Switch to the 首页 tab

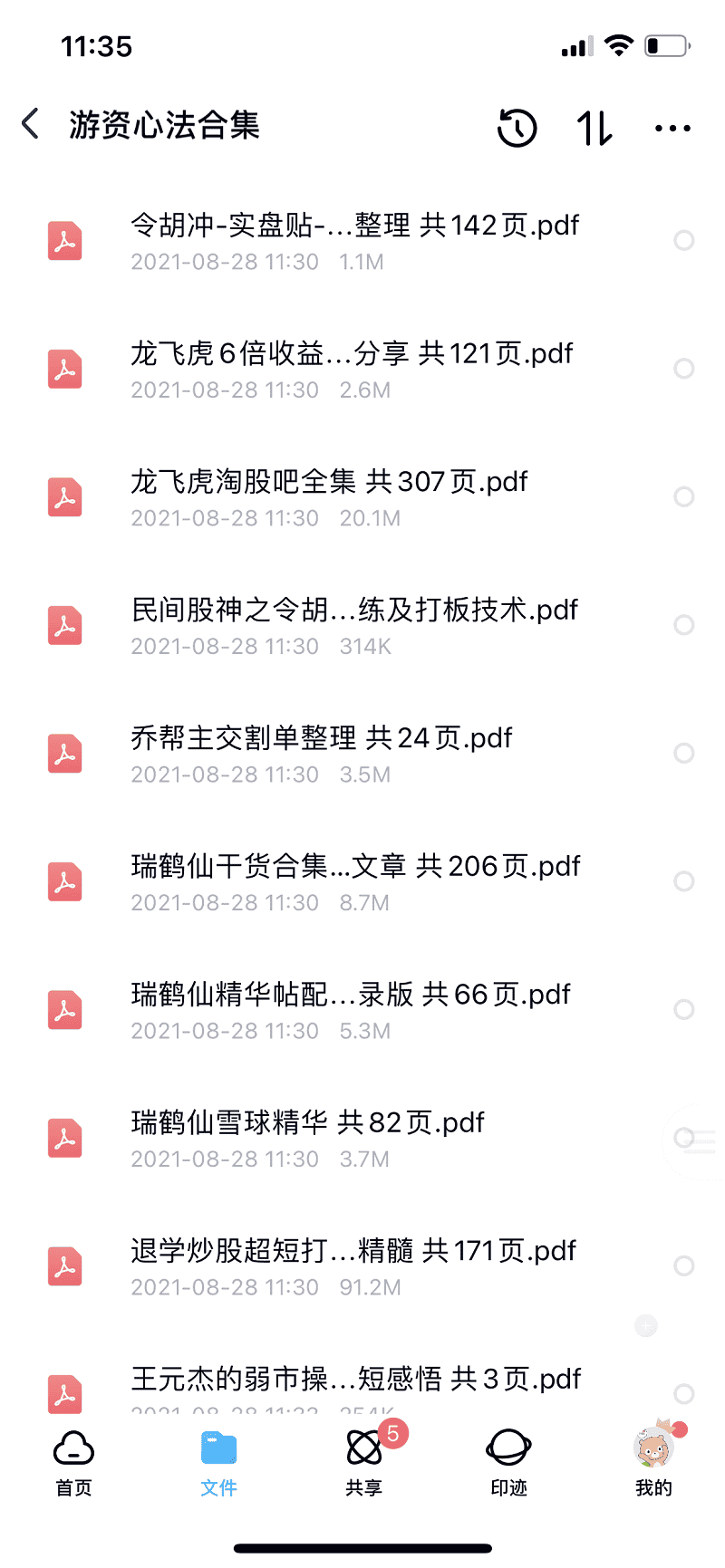pos(73,1462)
